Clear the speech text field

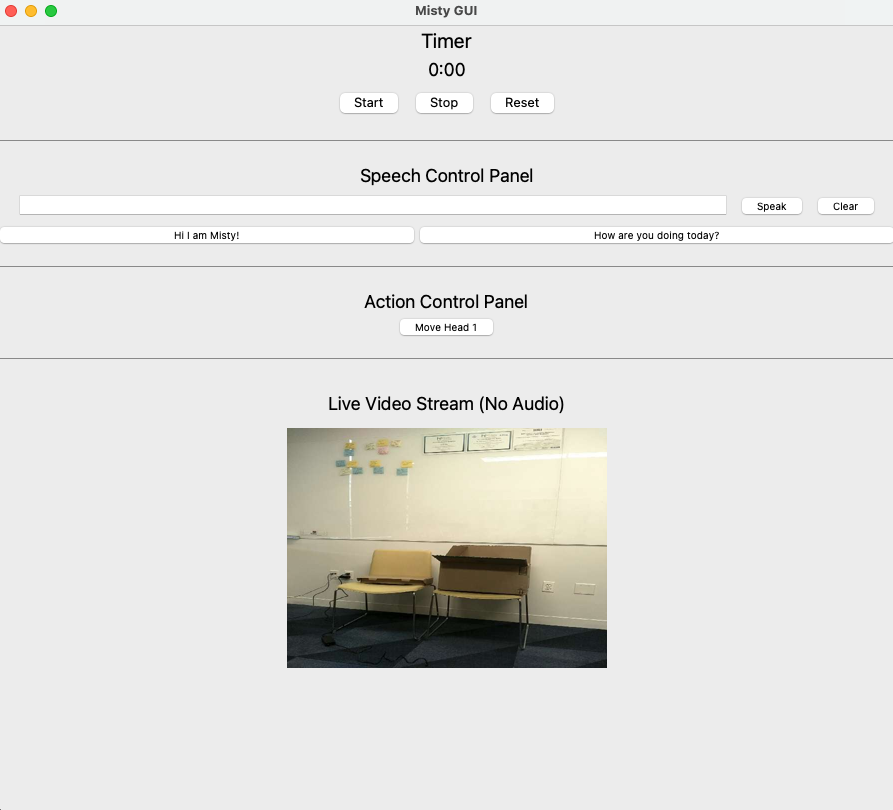click(845, 206)
